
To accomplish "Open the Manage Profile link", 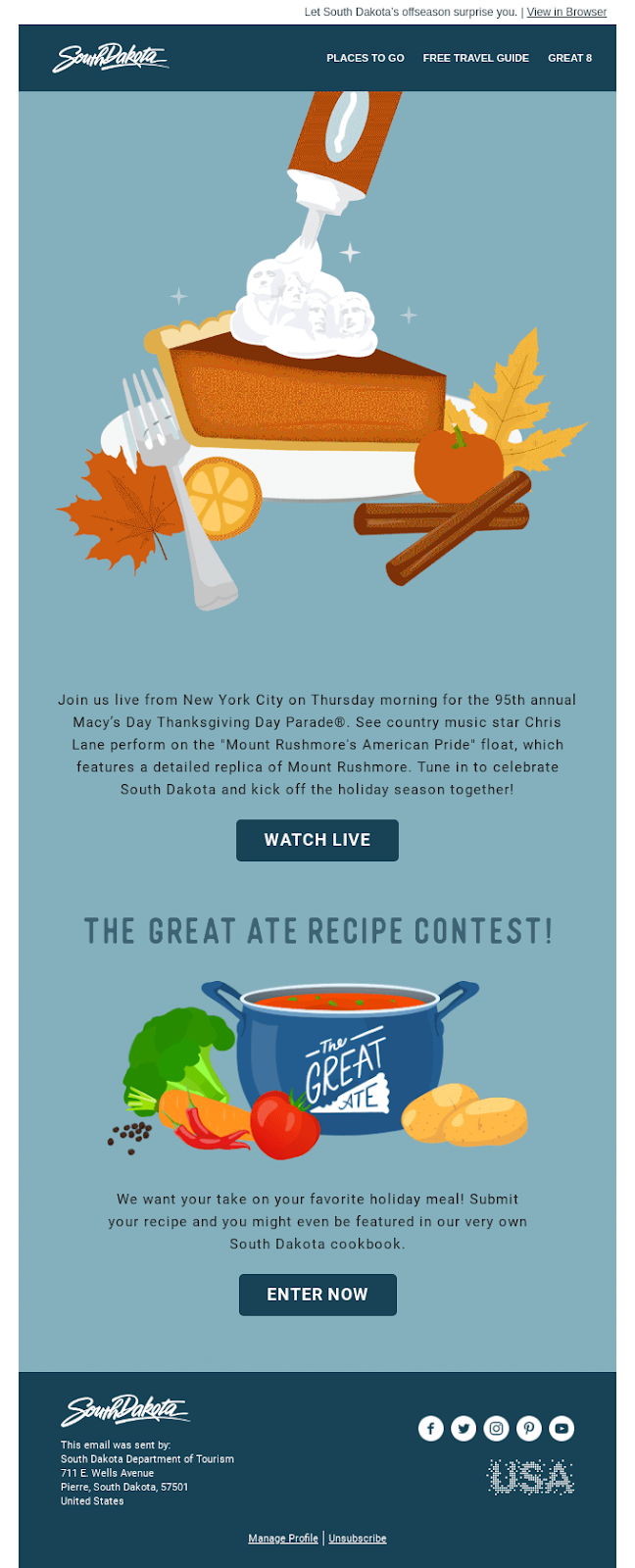I will click(283, 1539).
